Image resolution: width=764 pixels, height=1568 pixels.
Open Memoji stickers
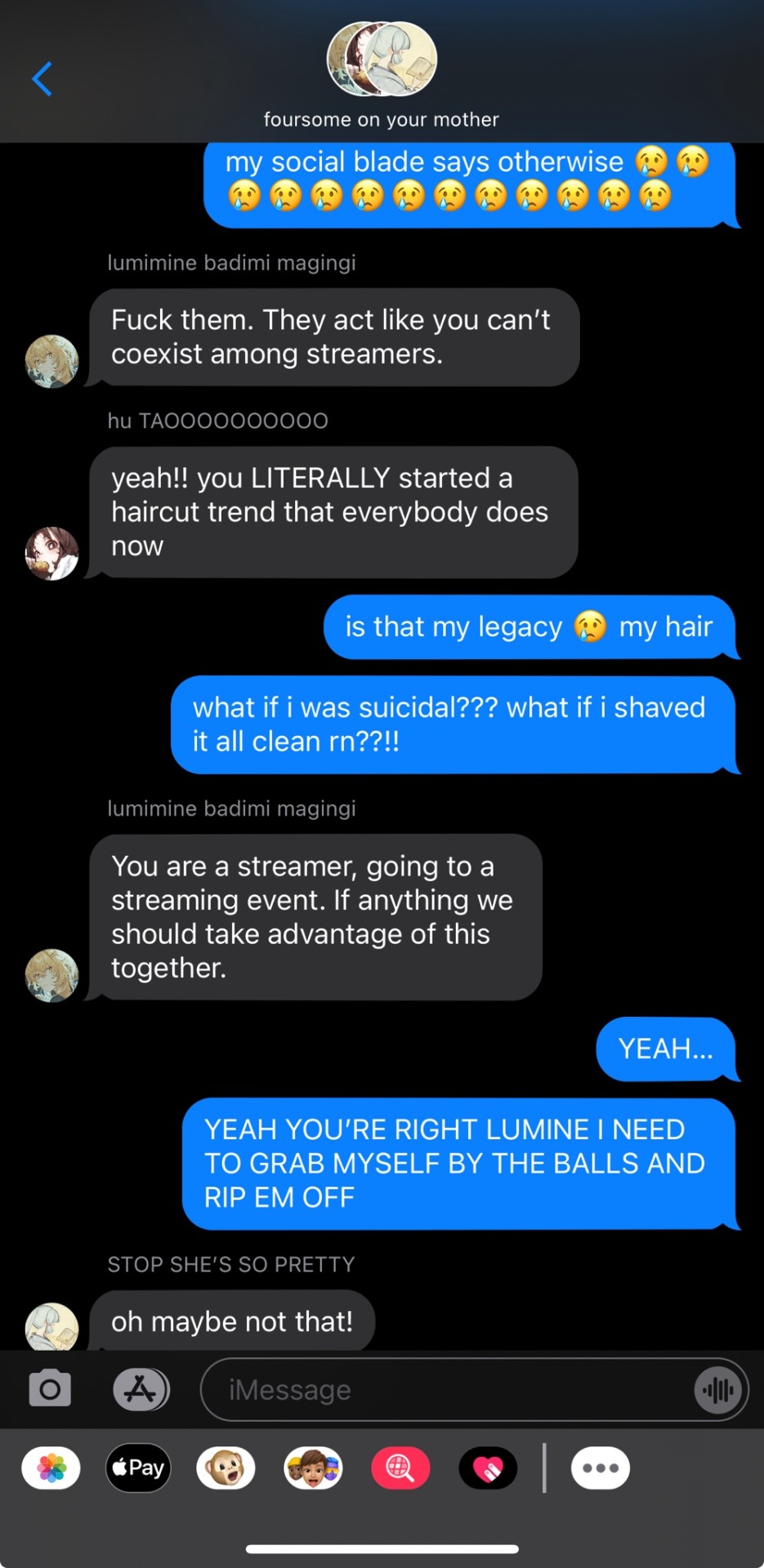313,1468
